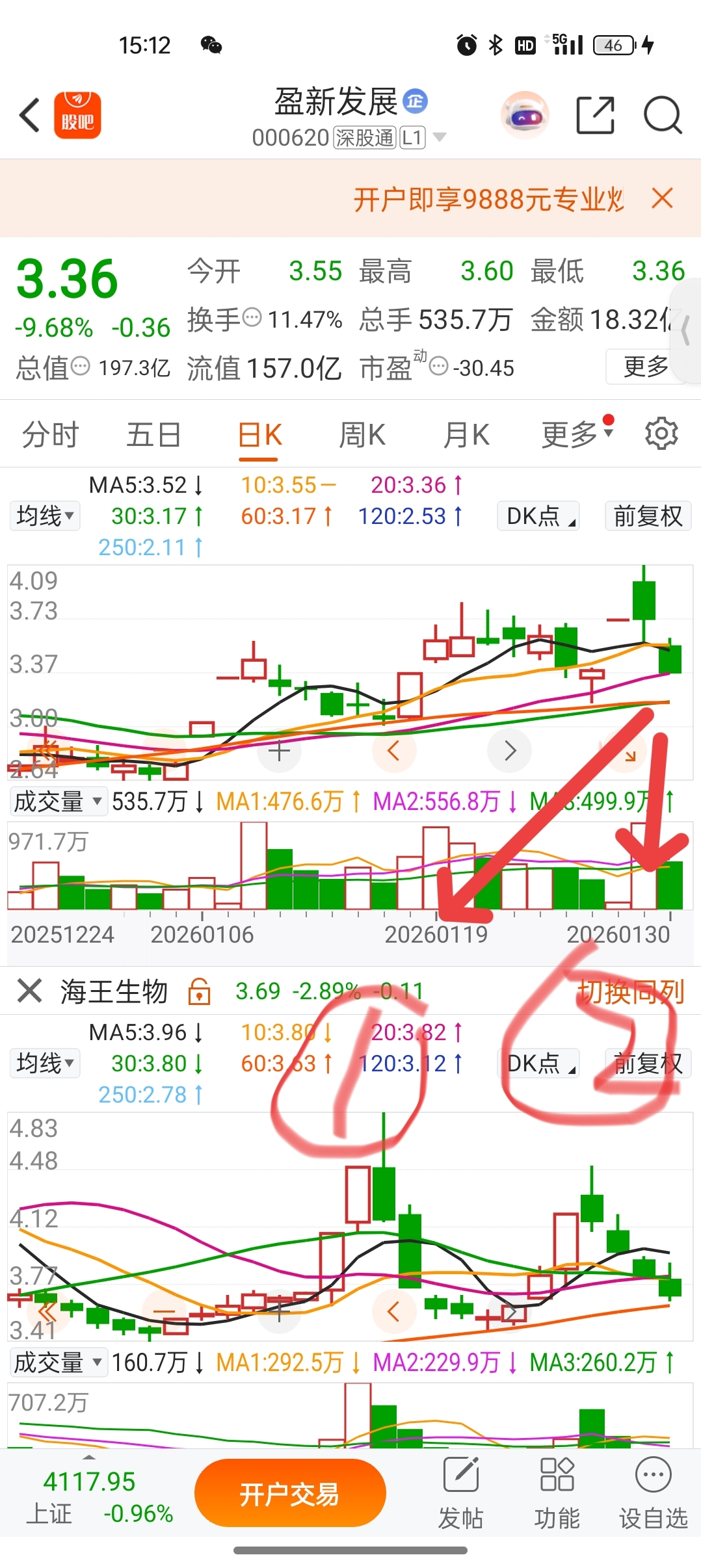Select the 周K tab

click(x=362, y=435)
